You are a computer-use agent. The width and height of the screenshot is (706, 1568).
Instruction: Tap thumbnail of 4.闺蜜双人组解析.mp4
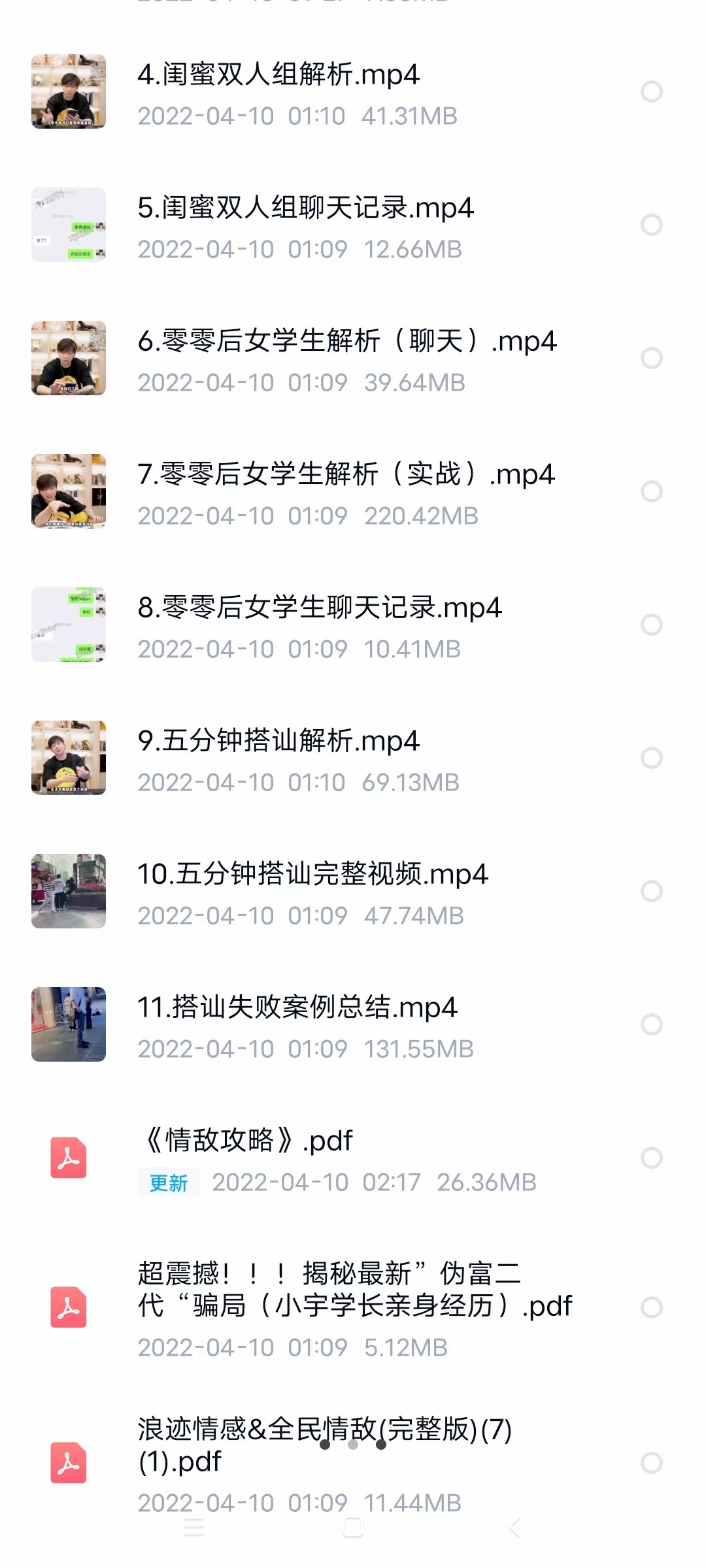pyautogui.click(x=68, y=91)
